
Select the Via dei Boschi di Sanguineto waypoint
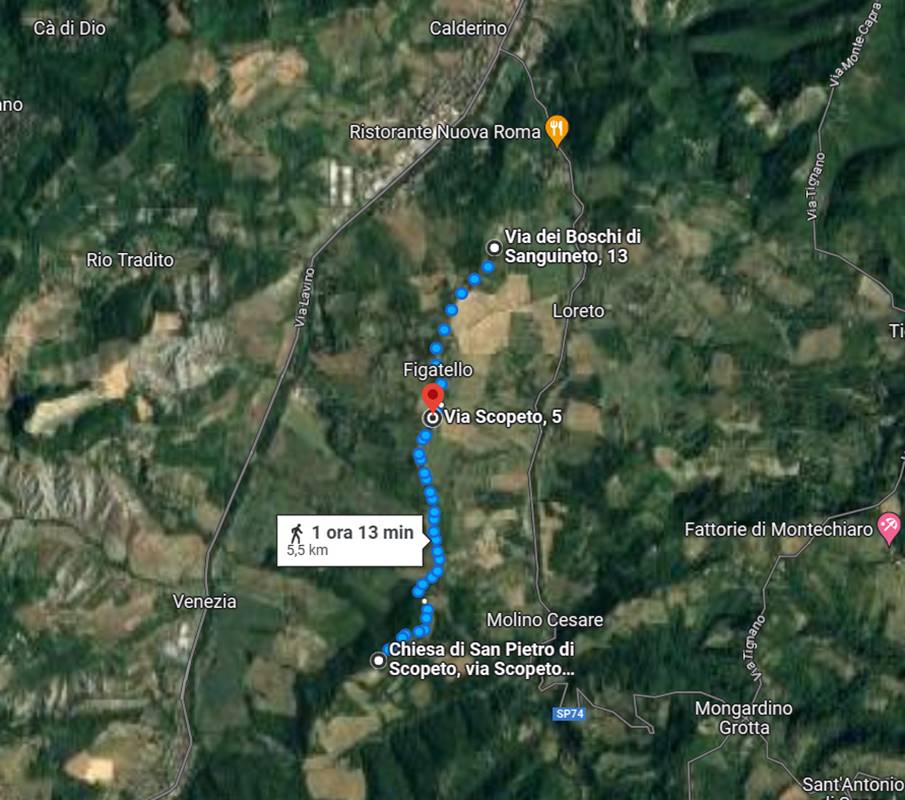point(494,246)
